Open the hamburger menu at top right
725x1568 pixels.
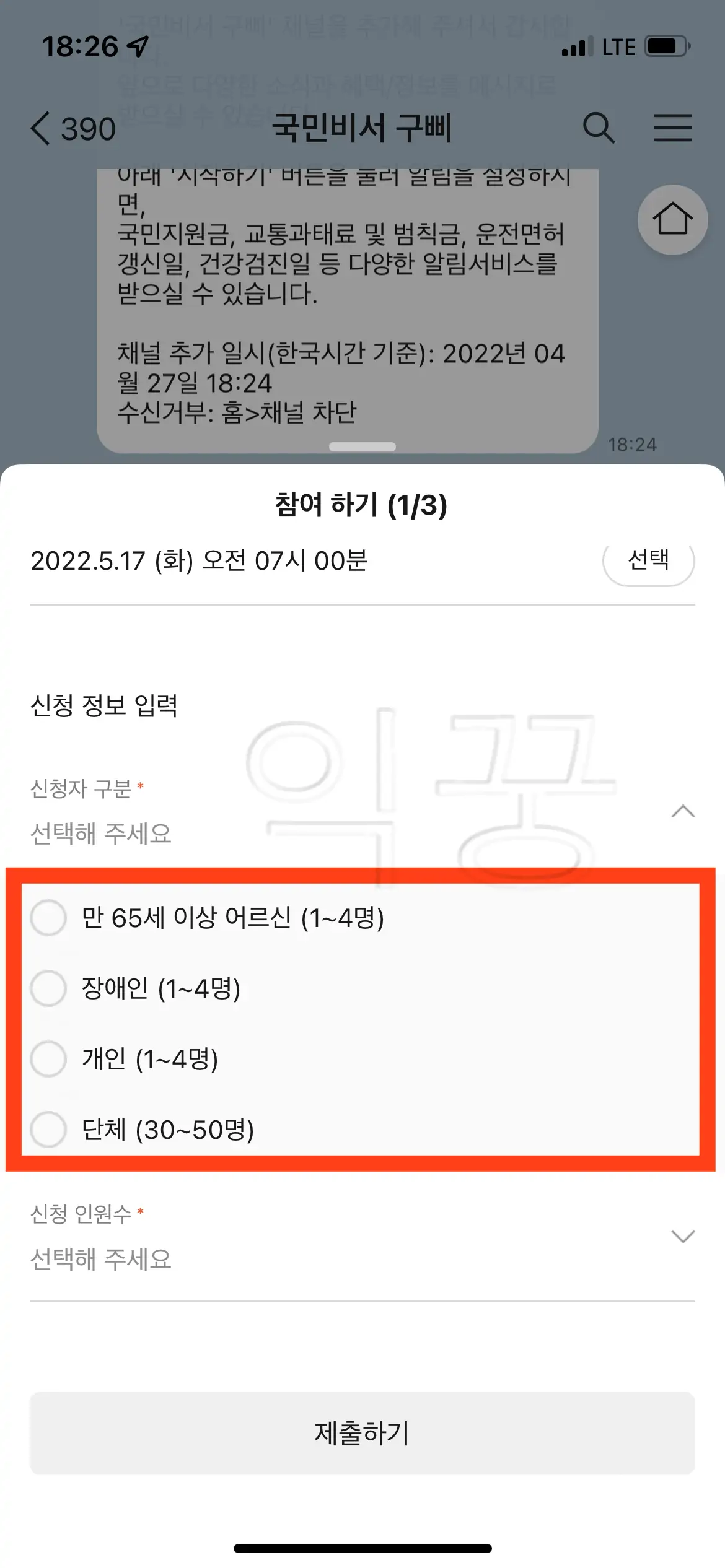673,128
